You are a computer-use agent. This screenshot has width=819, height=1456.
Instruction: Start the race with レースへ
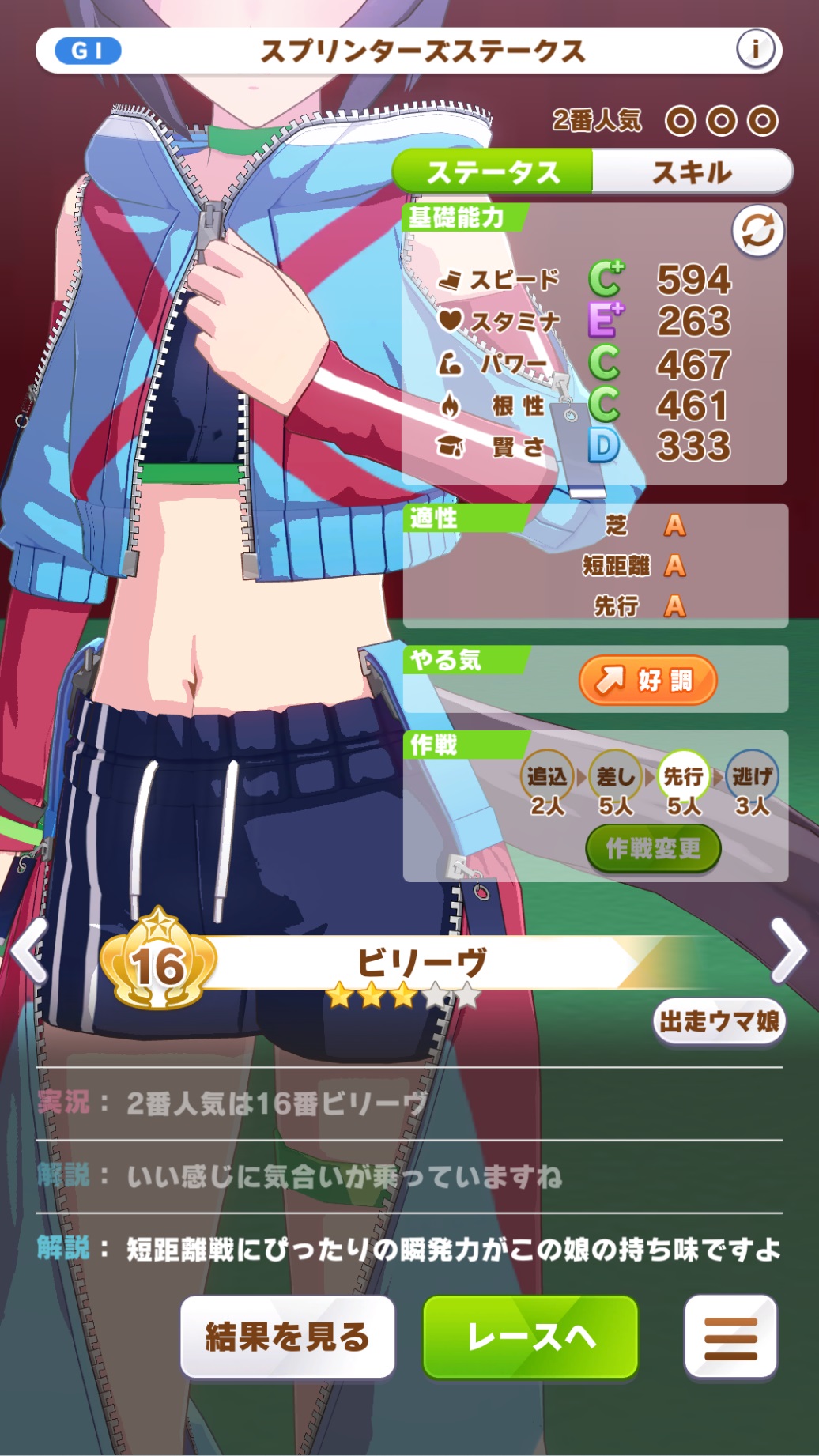point(530,1337)
